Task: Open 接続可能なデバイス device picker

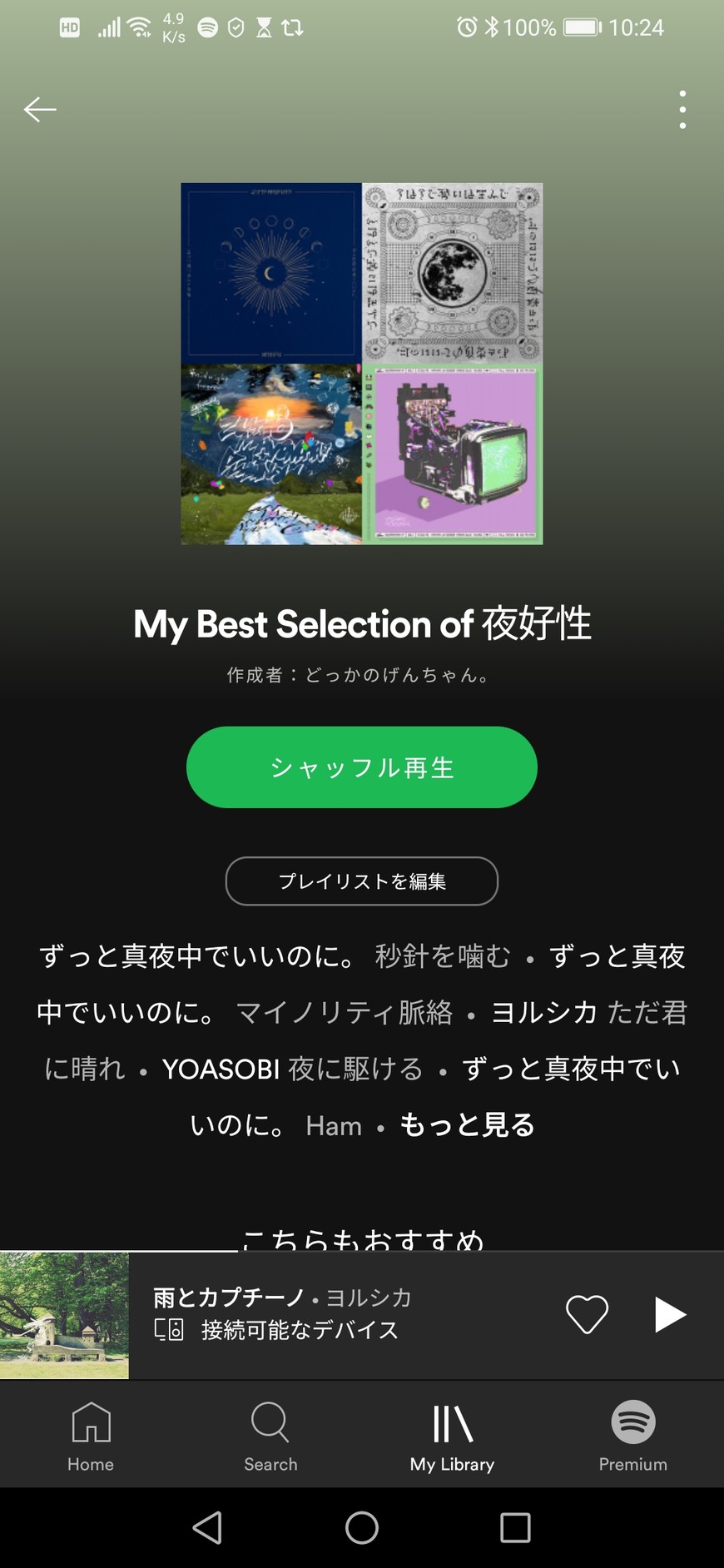Action: tap(278, 1330)
